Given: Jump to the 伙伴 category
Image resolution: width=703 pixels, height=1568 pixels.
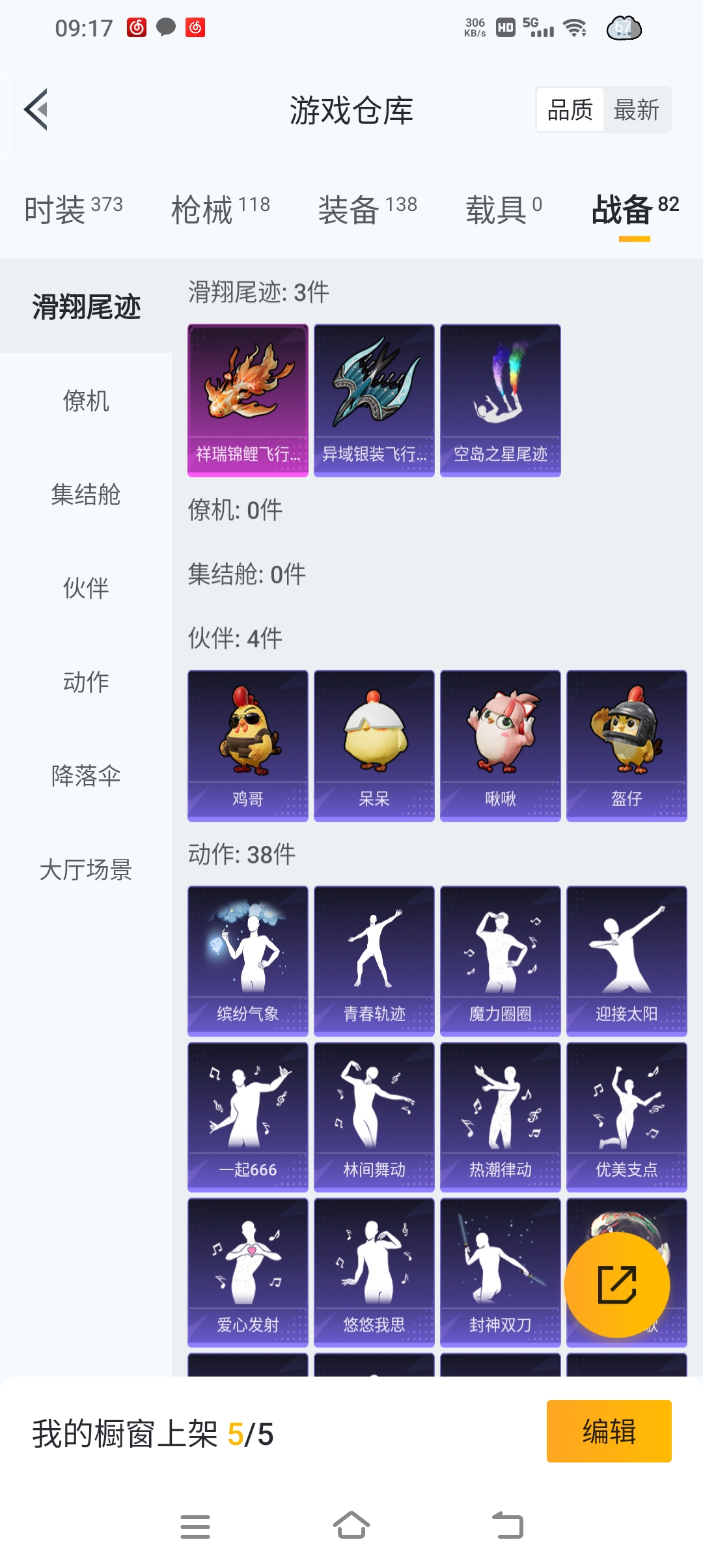Looking at the screenshot, I should point(86,588).
